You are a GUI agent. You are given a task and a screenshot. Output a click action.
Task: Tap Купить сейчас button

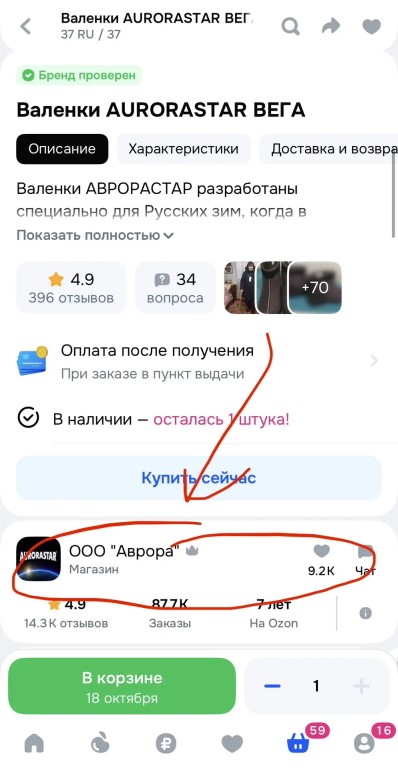tap(199, 478)
